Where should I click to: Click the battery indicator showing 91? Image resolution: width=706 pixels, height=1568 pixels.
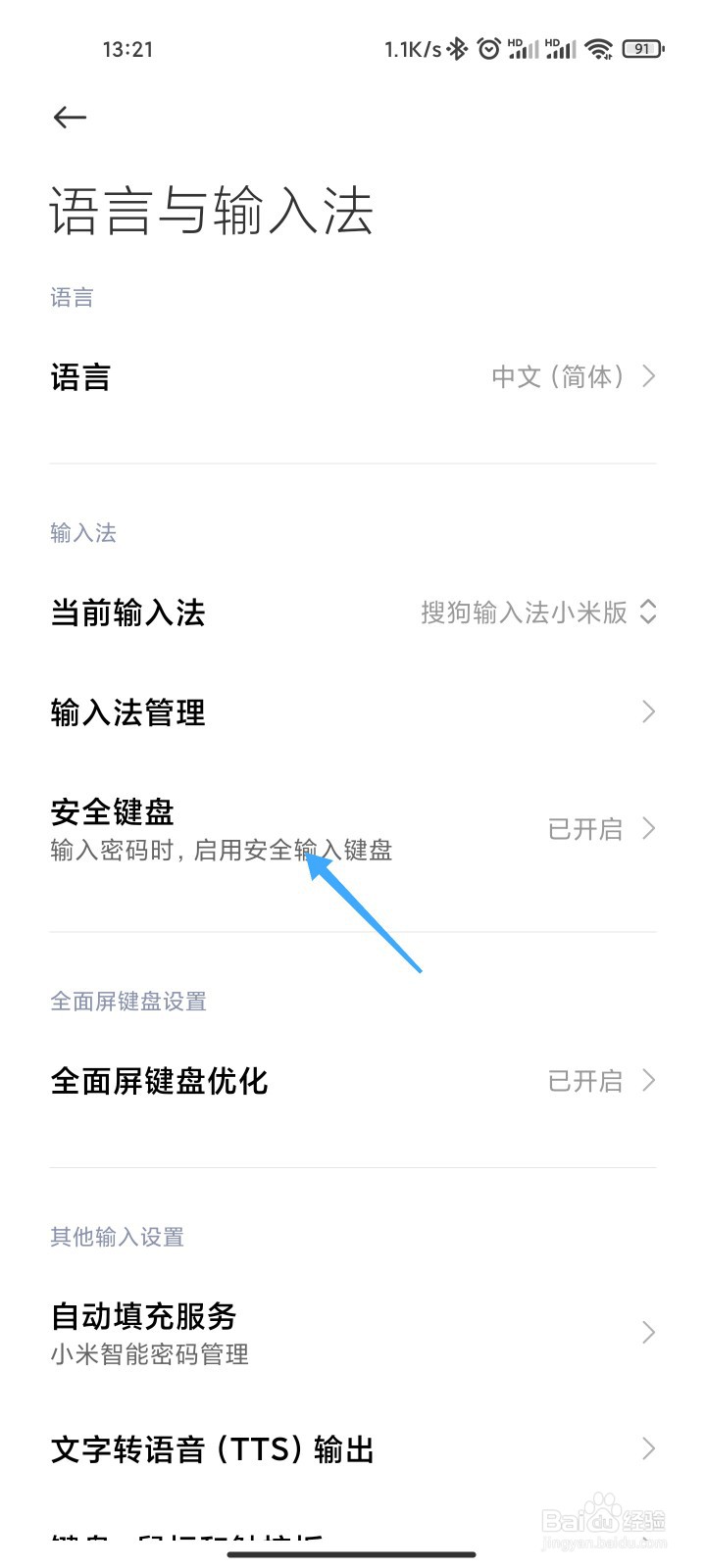point(642,47)
